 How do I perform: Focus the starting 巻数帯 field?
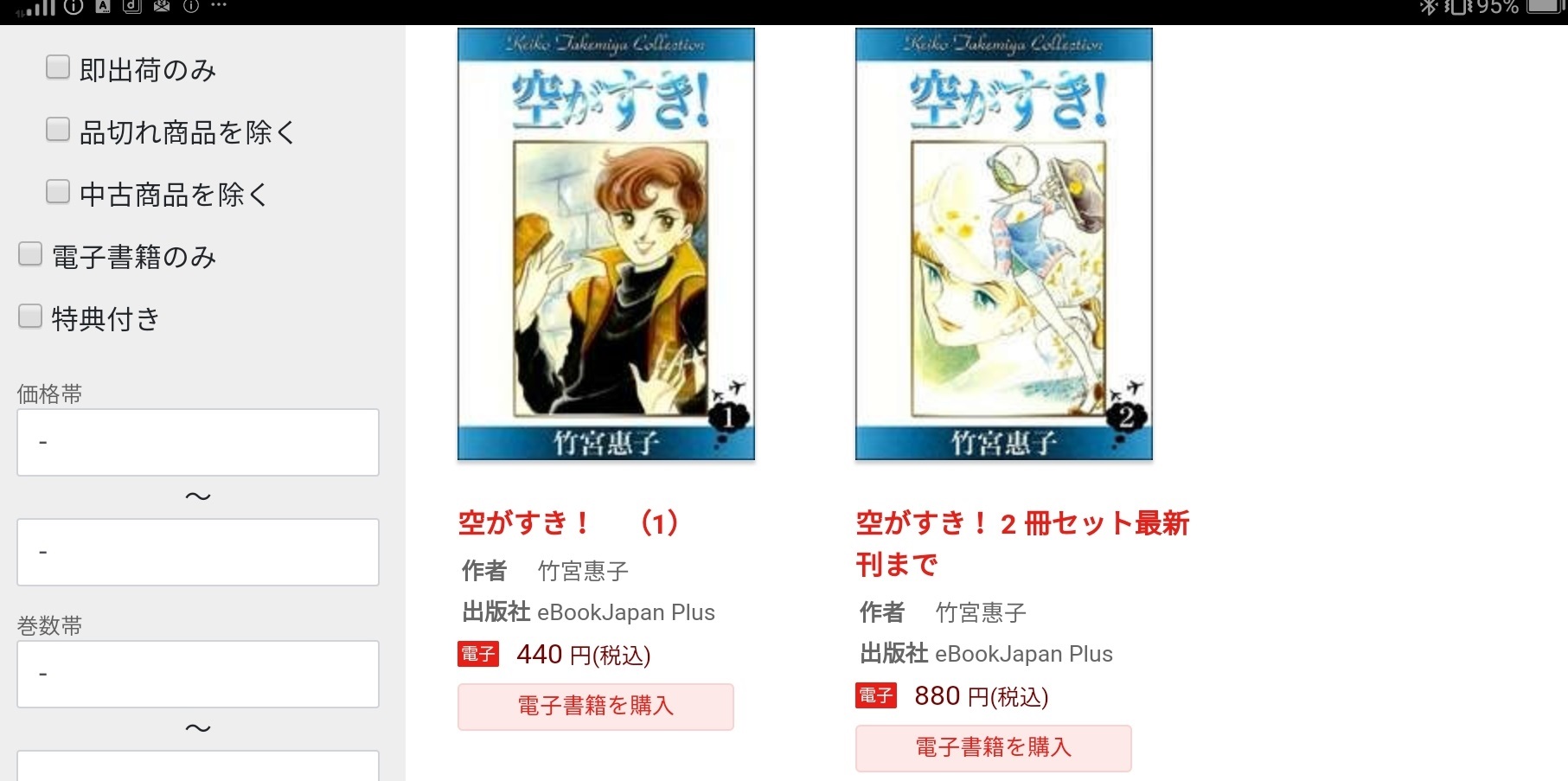pyautogui.click(x=198, y=674)
